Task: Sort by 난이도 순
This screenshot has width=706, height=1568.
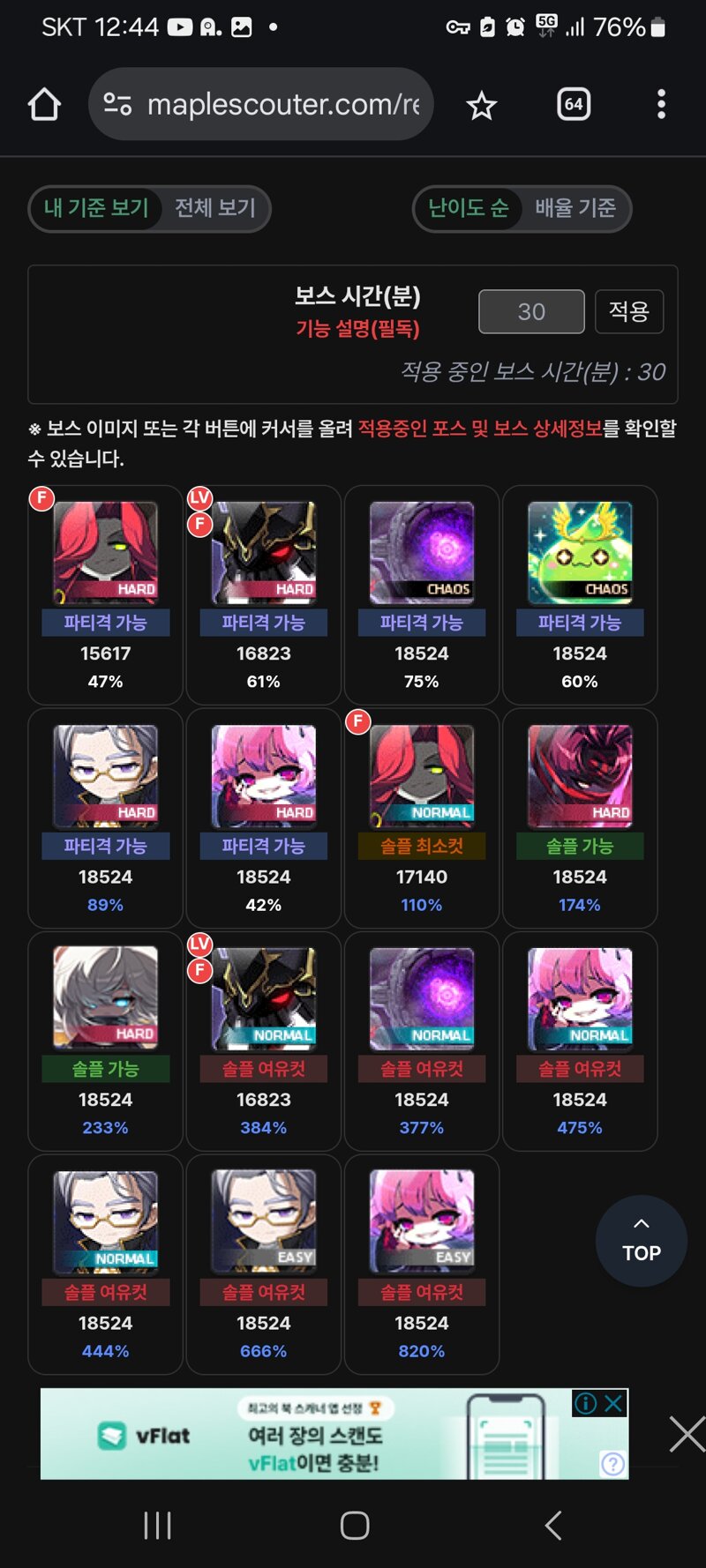Action: (x=469, y=208)
